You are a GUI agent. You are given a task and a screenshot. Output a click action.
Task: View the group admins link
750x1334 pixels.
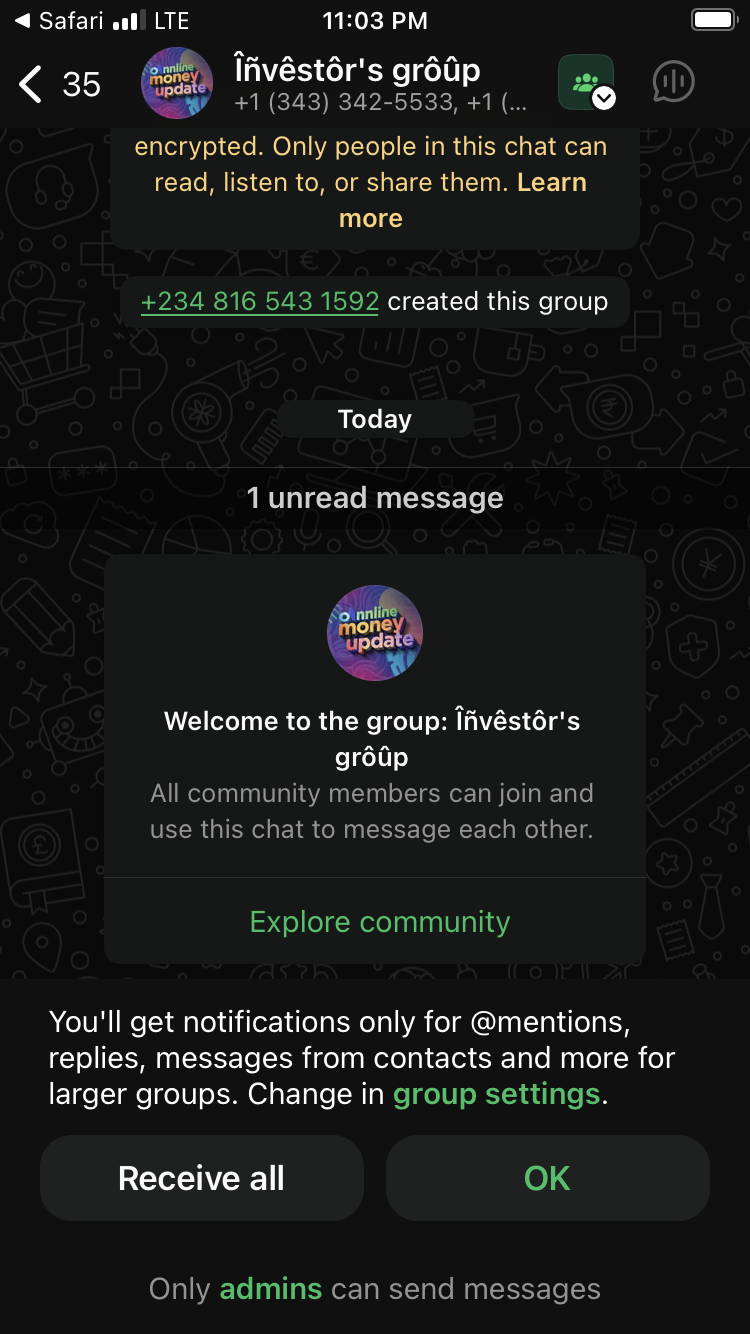pos(270,1289)
